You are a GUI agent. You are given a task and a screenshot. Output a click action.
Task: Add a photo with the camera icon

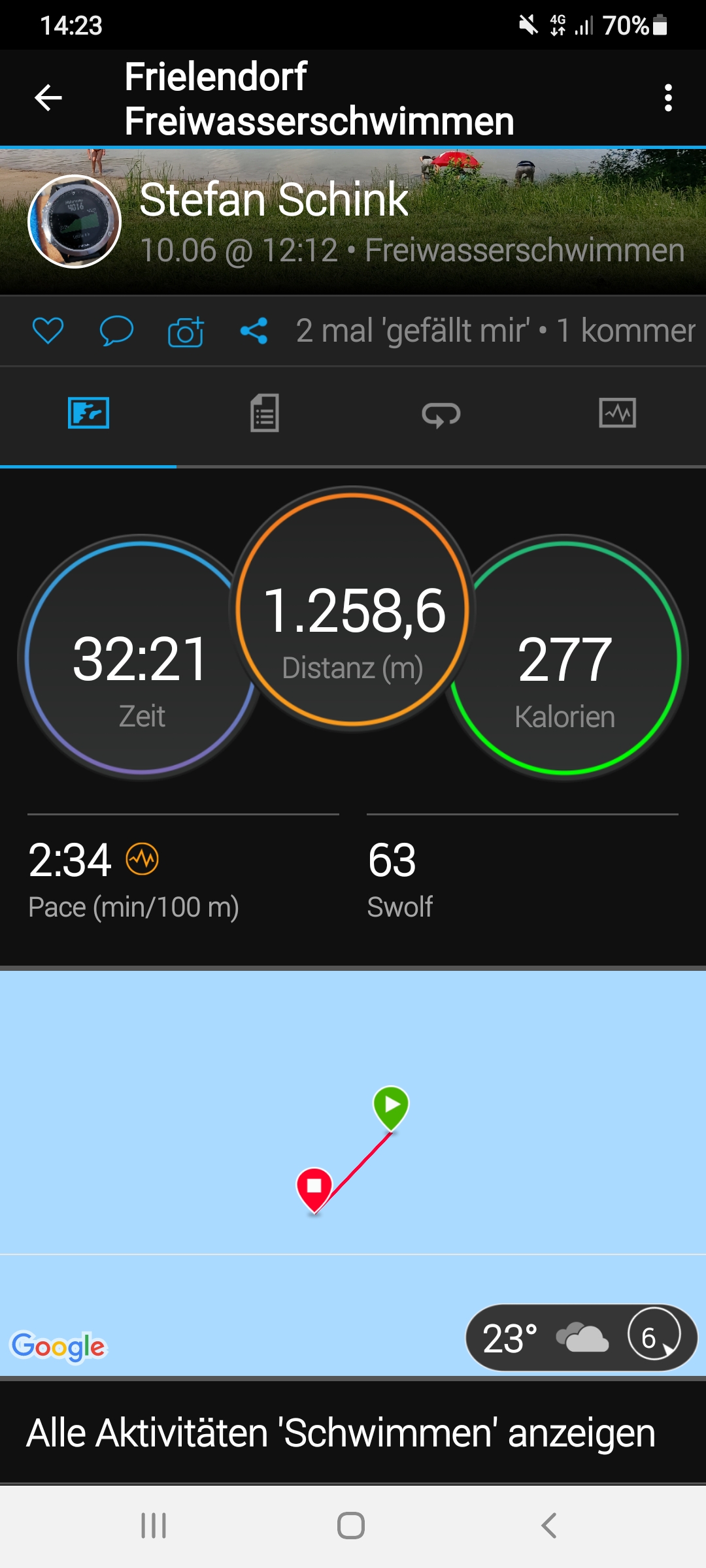coord(186,332)
